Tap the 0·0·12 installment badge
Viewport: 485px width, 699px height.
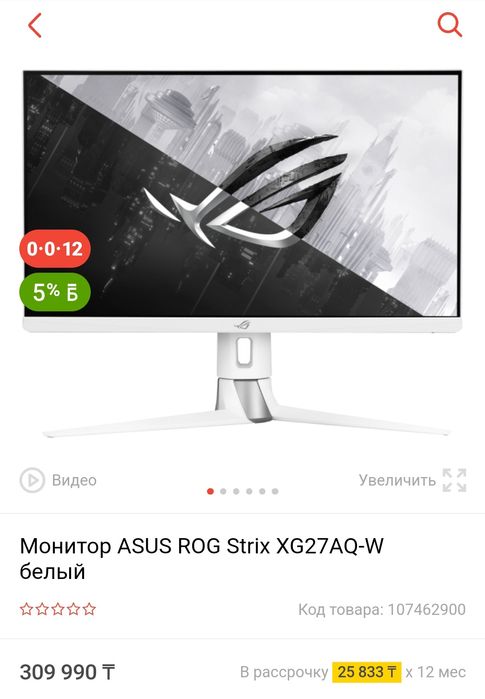(55, 249)
